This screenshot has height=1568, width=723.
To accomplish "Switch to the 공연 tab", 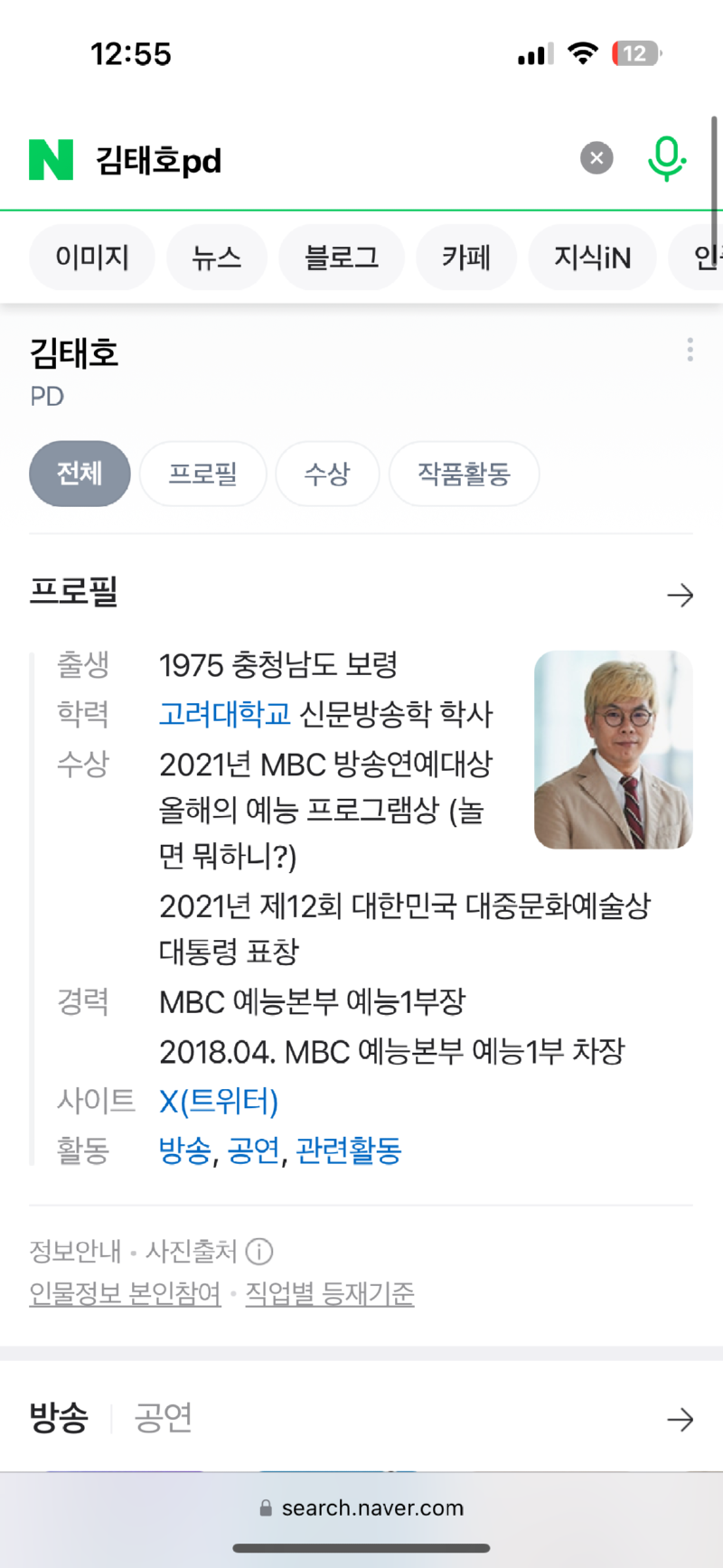I will pyautogui.click(x=164, y=1417).
